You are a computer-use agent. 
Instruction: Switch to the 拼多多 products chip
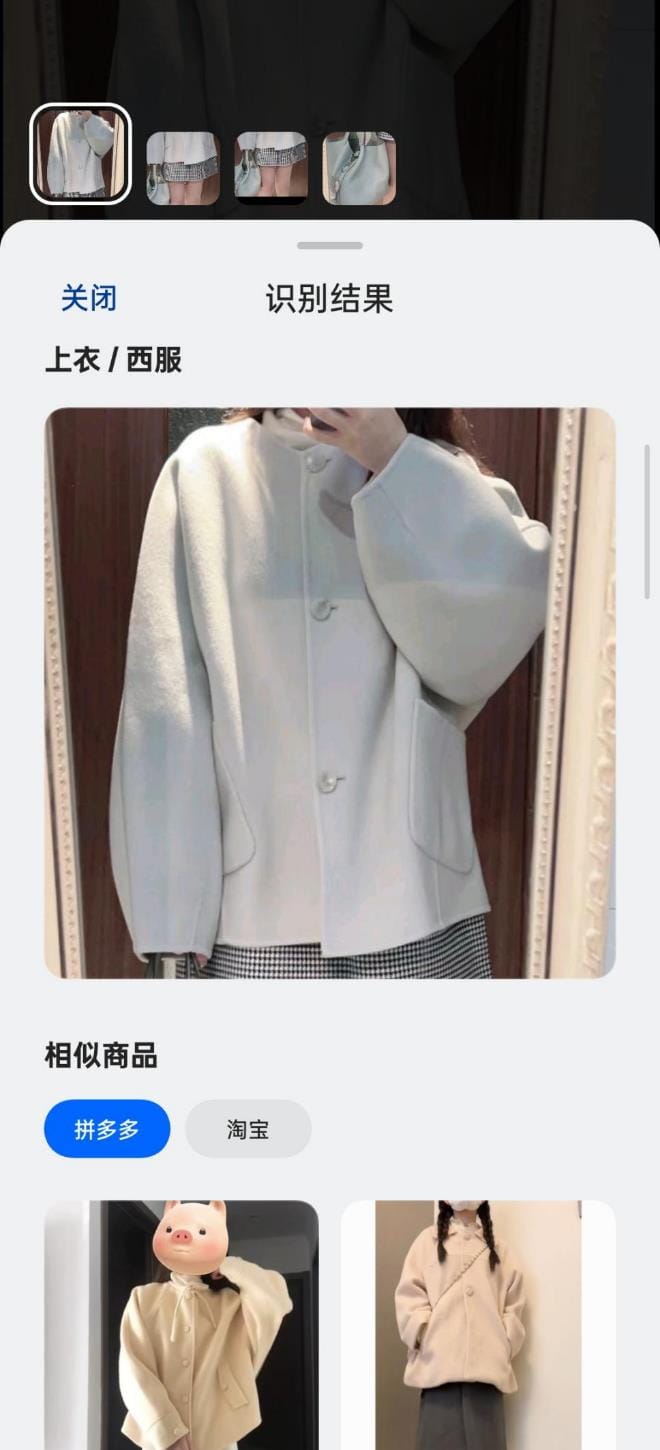tap(107, 1129)
